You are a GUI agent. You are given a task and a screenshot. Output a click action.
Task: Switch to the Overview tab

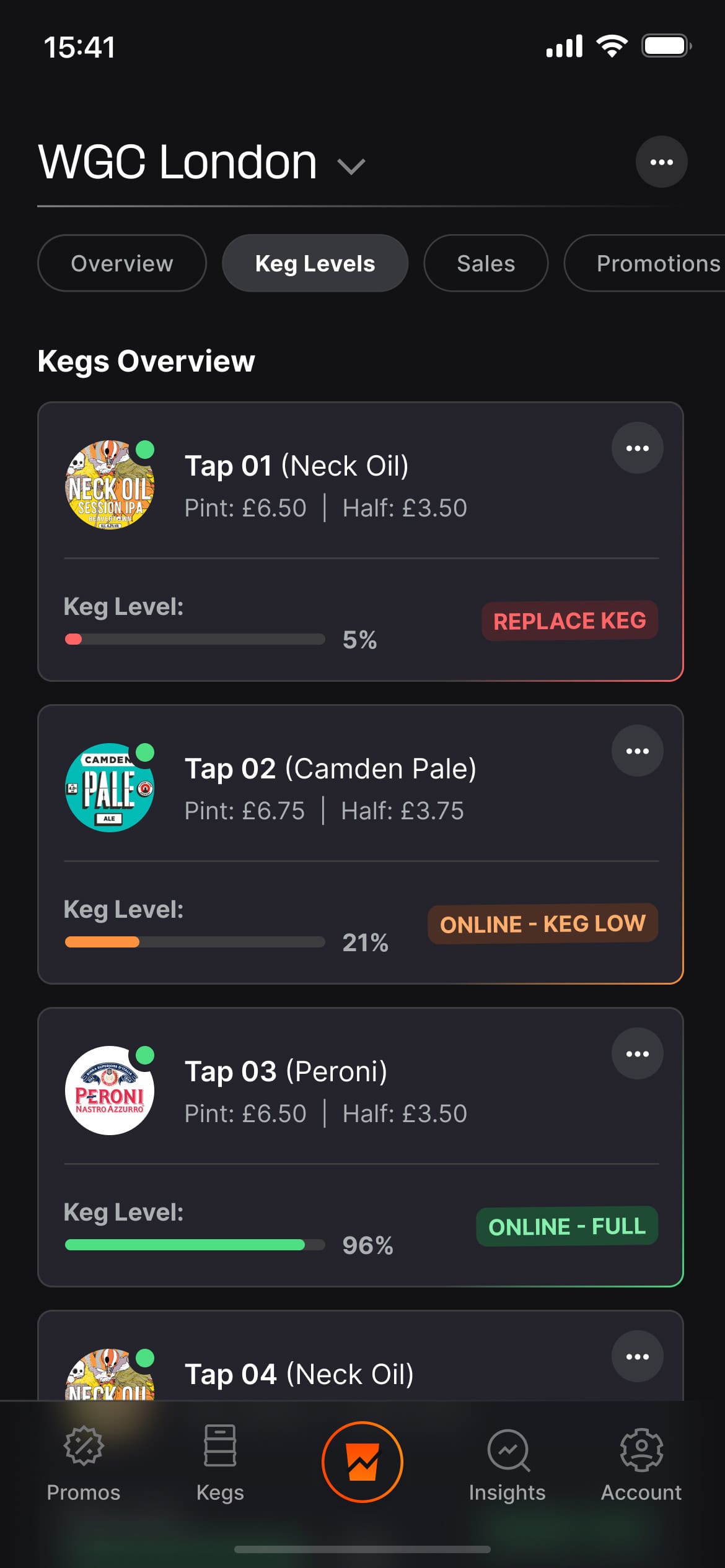pos(122,263)
